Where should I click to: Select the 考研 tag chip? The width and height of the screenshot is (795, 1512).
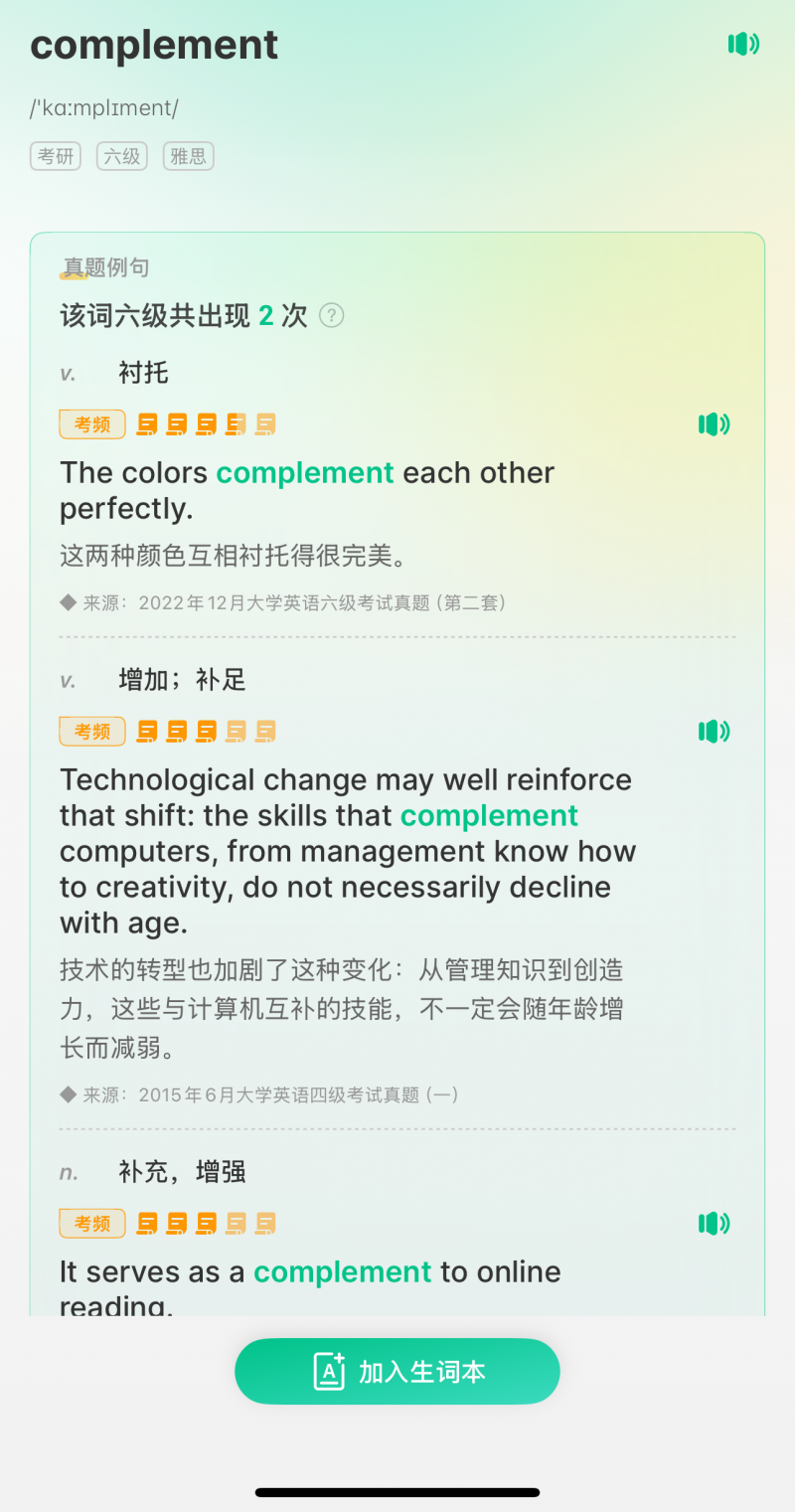(x=56, y=156)
